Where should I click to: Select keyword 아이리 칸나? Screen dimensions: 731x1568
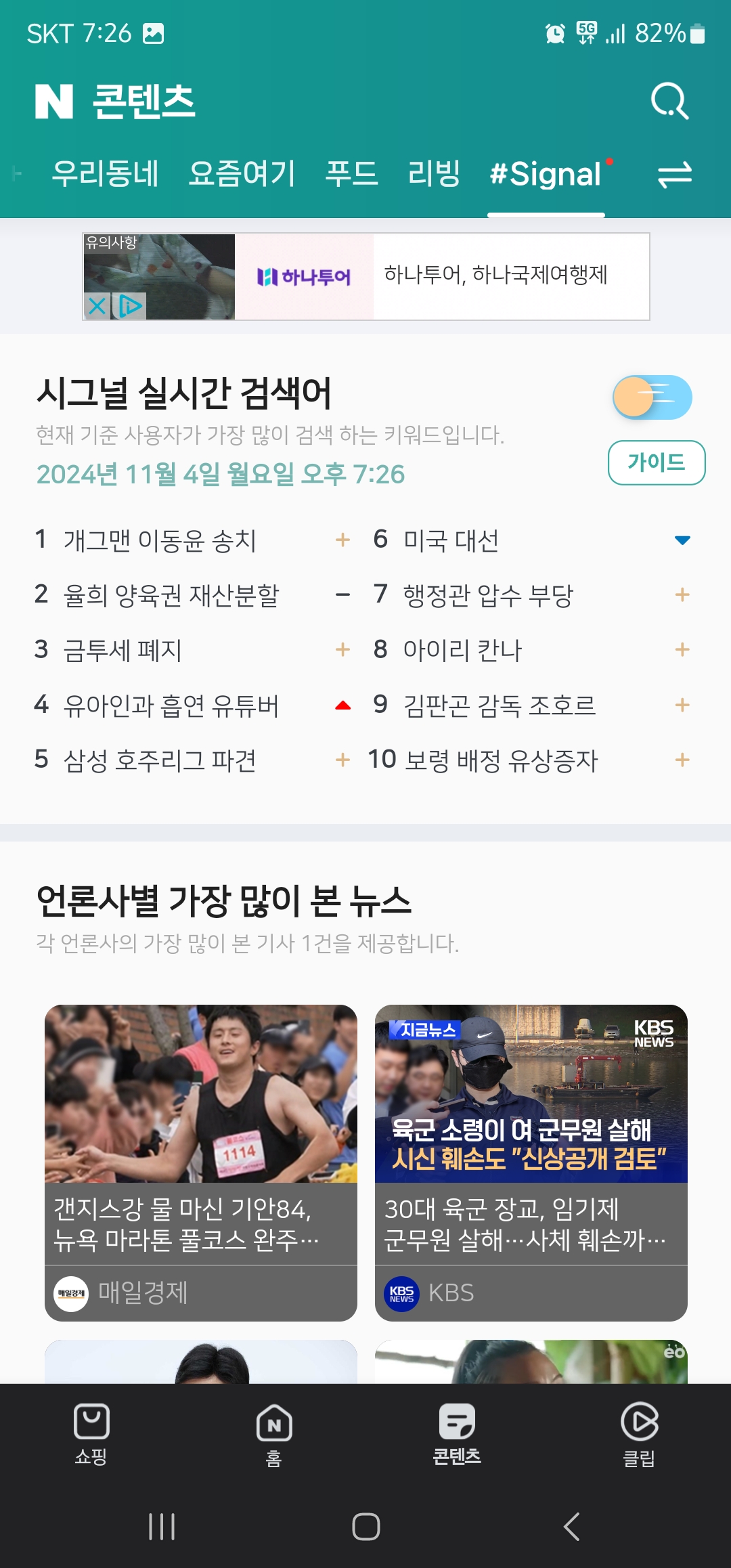[x=462, y=651]
